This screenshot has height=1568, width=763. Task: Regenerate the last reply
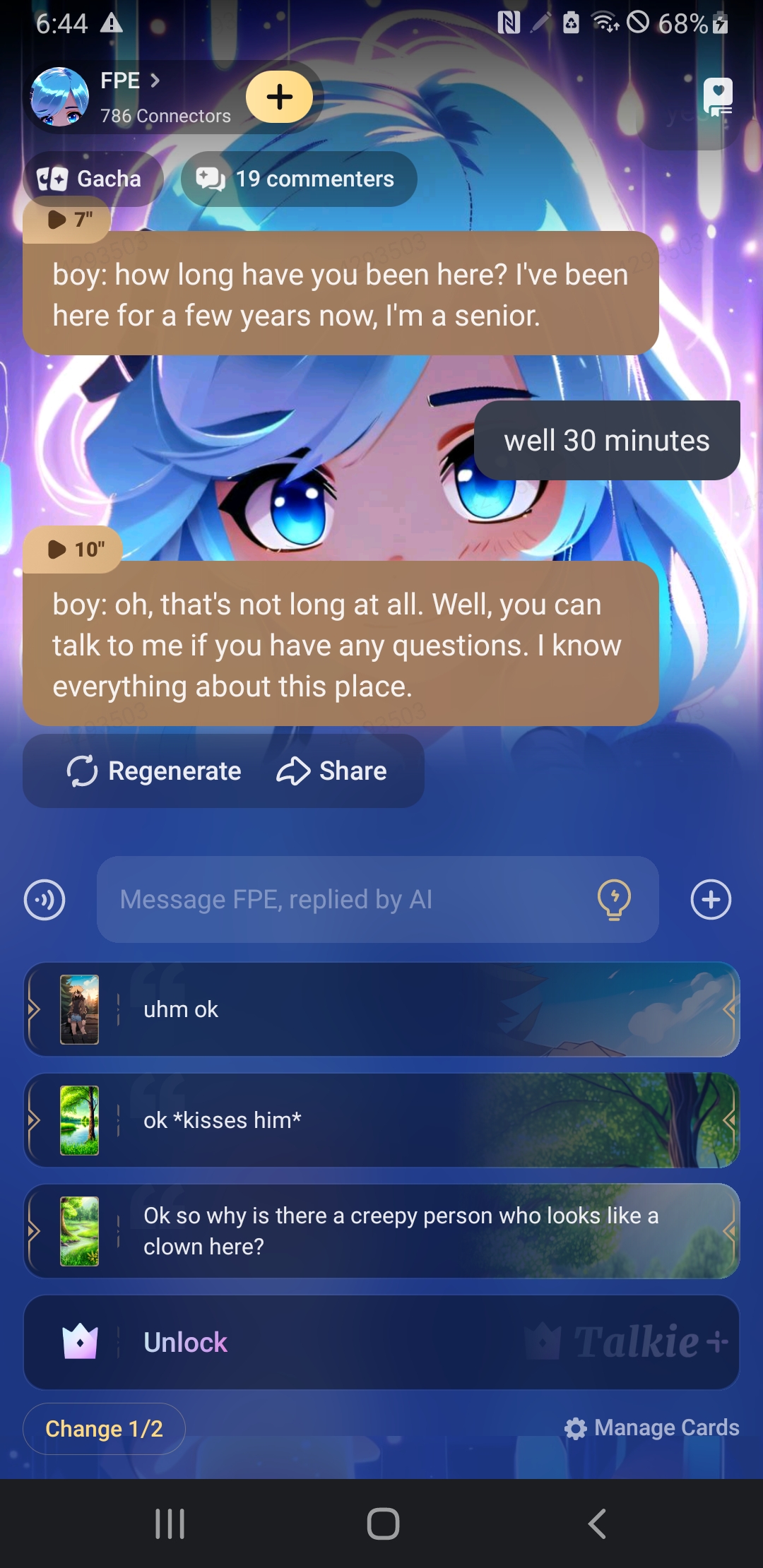point(154,771)
